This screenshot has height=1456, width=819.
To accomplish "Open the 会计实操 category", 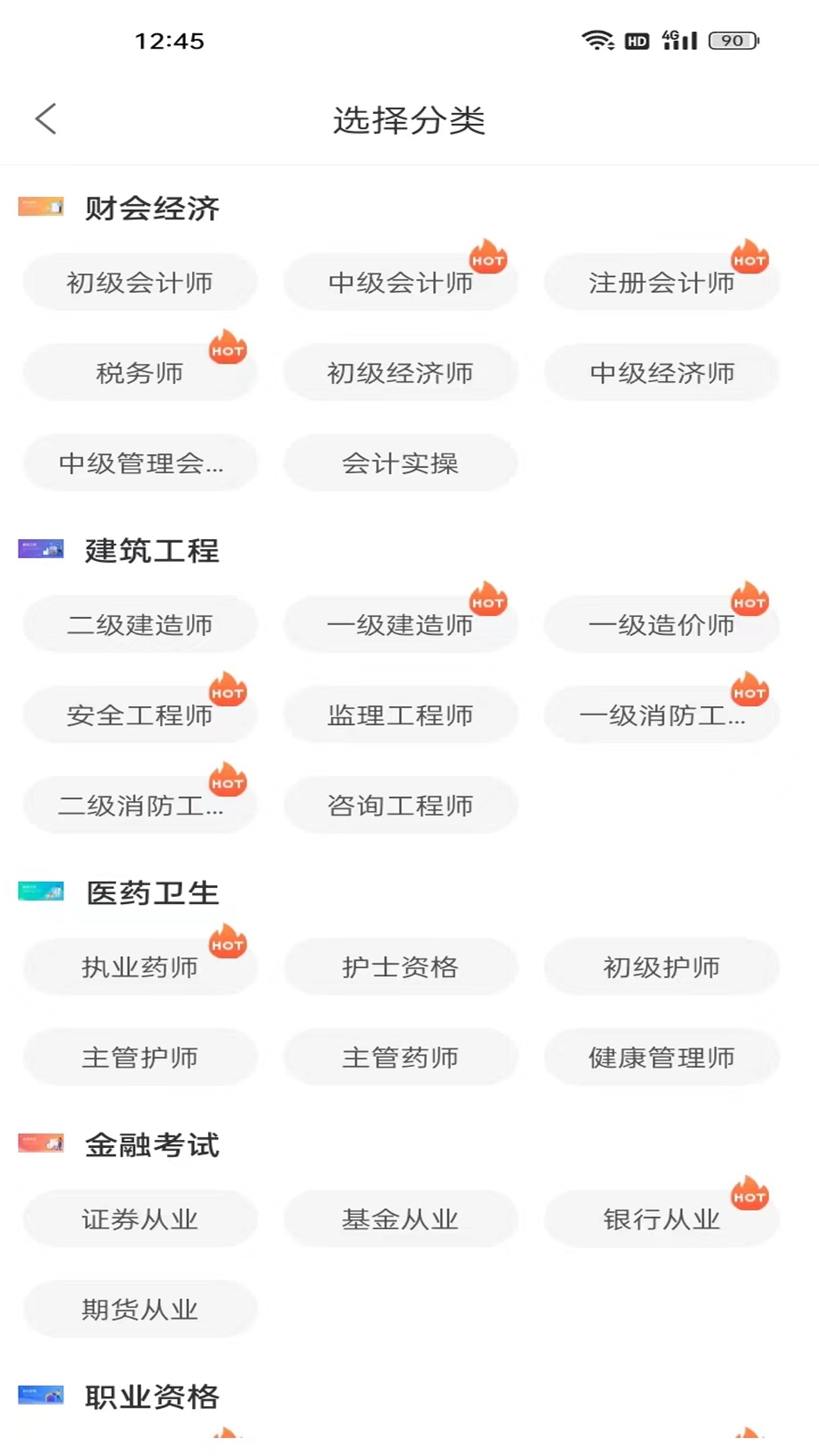I will [x=400, y=463].
